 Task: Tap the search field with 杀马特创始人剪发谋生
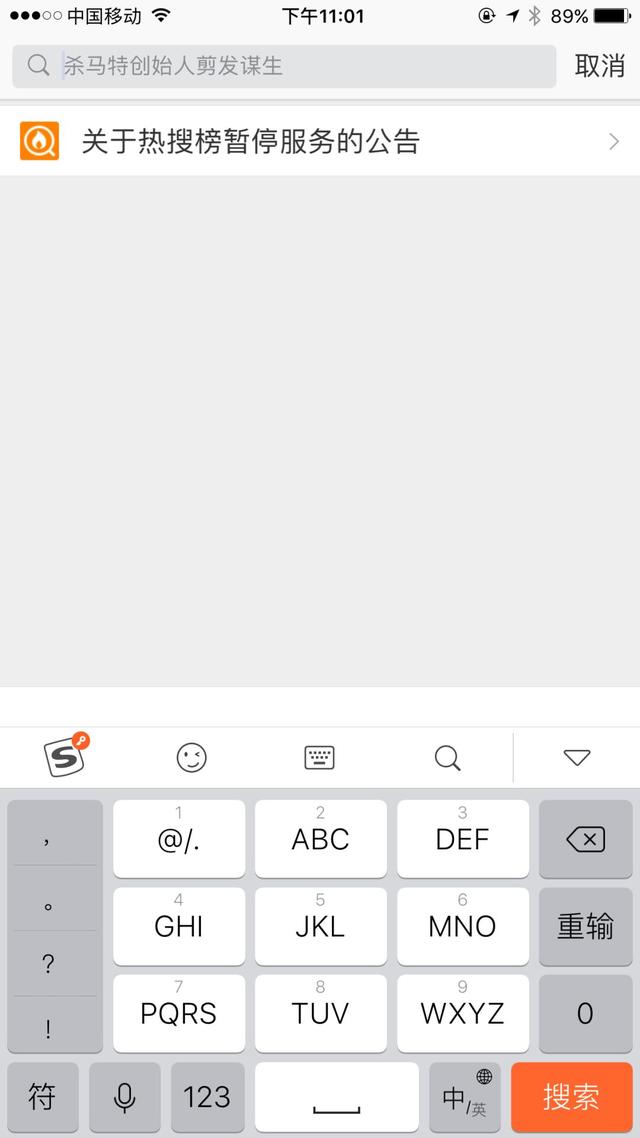pos(284,66)
